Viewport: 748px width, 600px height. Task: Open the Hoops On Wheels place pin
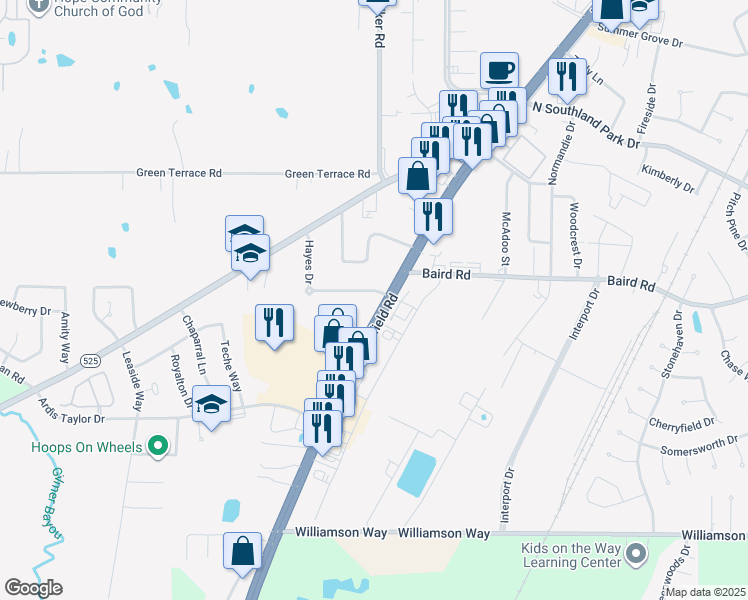pyautogui.click(x=158, y=446)
